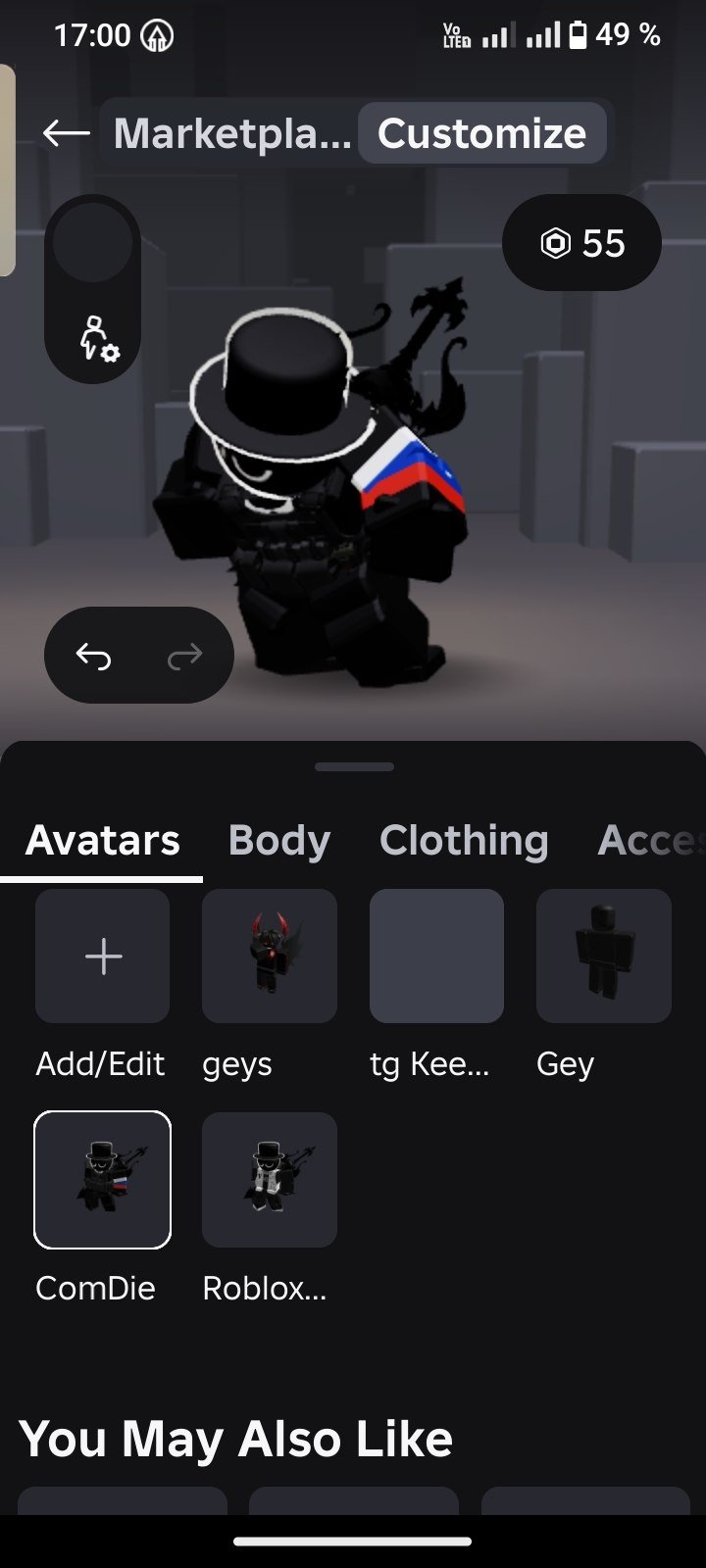The height and width of the screenshot is (1568, 706).
Task: Equip the Roblox... saved avatar
Action: (x=270, y=1180)
